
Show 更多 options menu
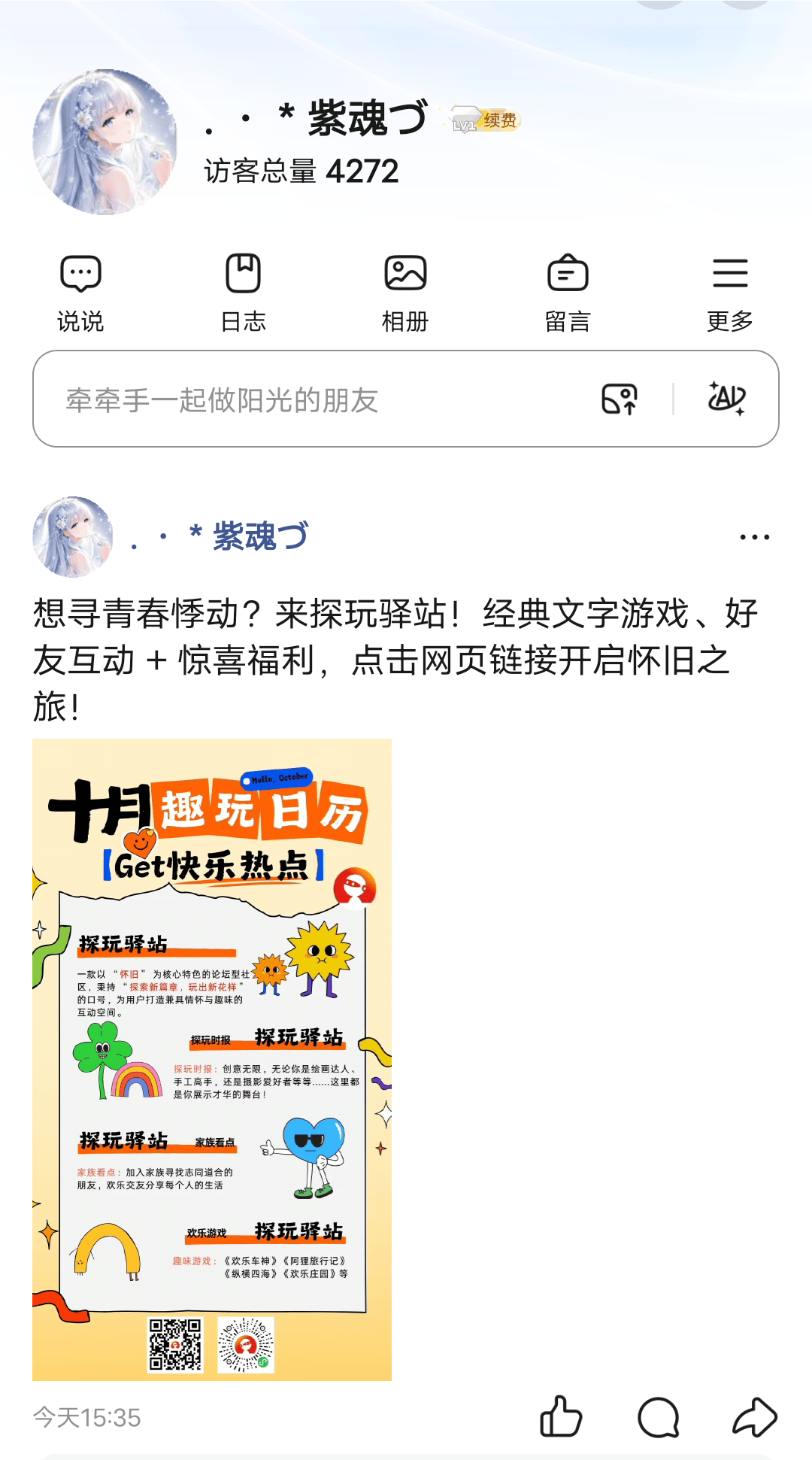pyautogui.click(x=729, y=293)
